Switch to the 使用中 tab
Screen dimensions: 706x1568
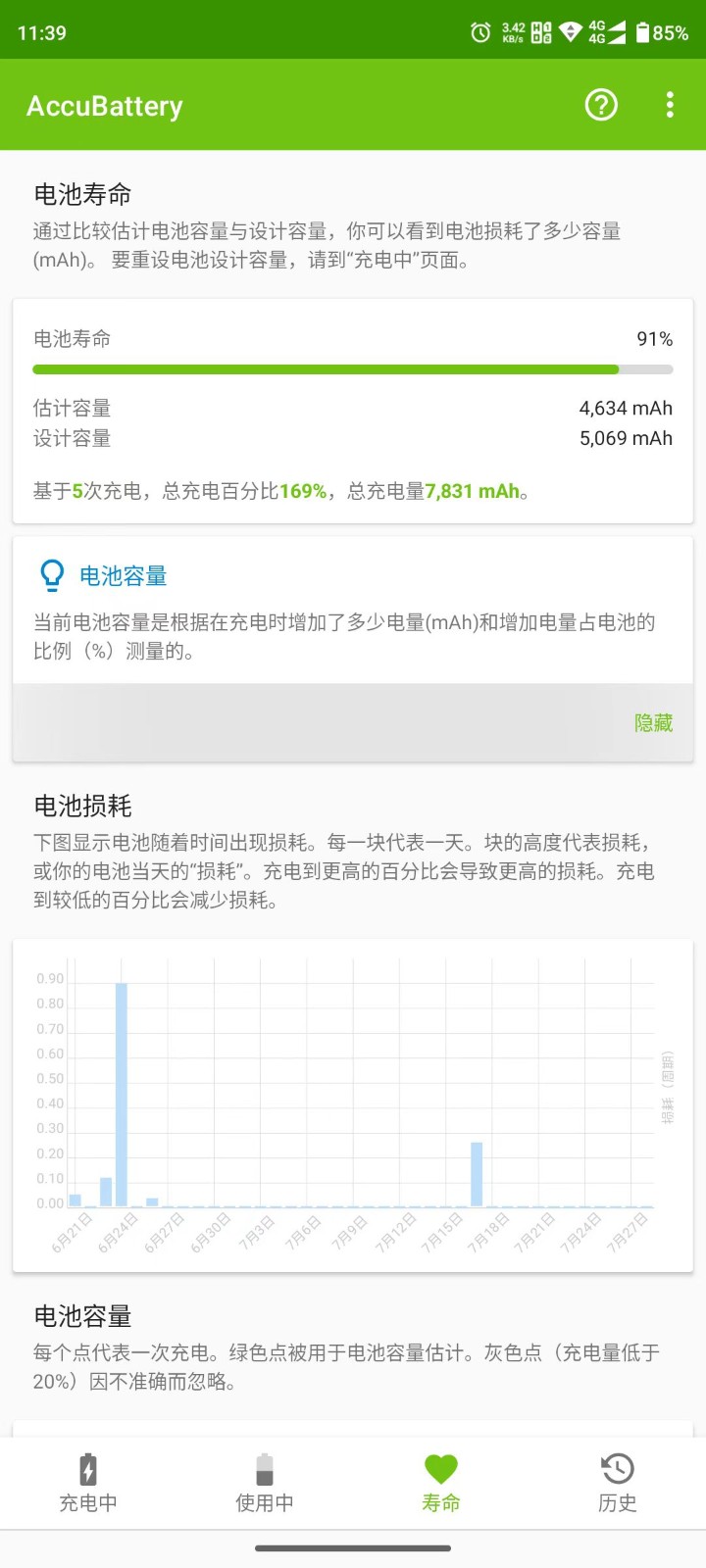[x=265, y=1484]
